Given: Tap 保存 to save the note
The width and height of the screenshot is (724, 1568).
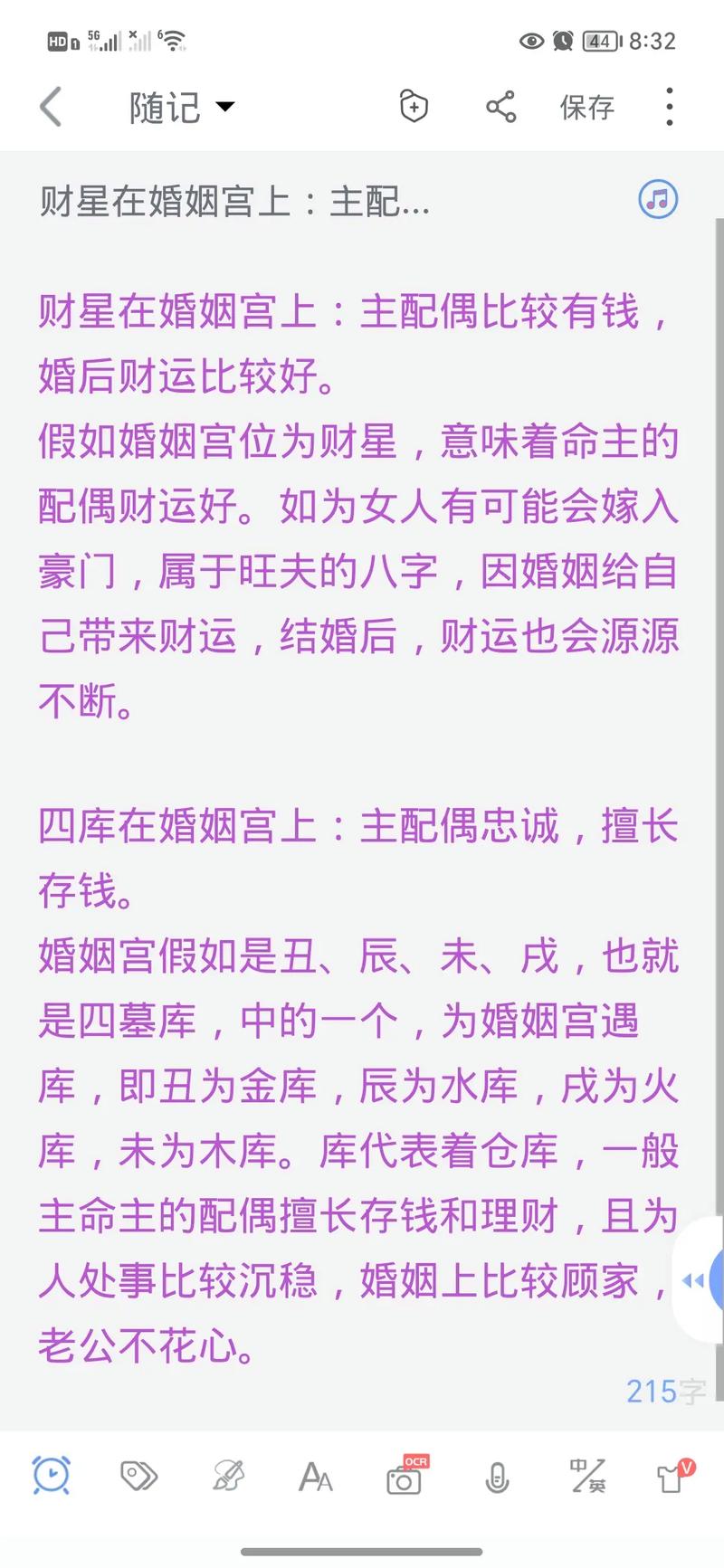Looking at the screenshot, I should (x=586, y=108).
